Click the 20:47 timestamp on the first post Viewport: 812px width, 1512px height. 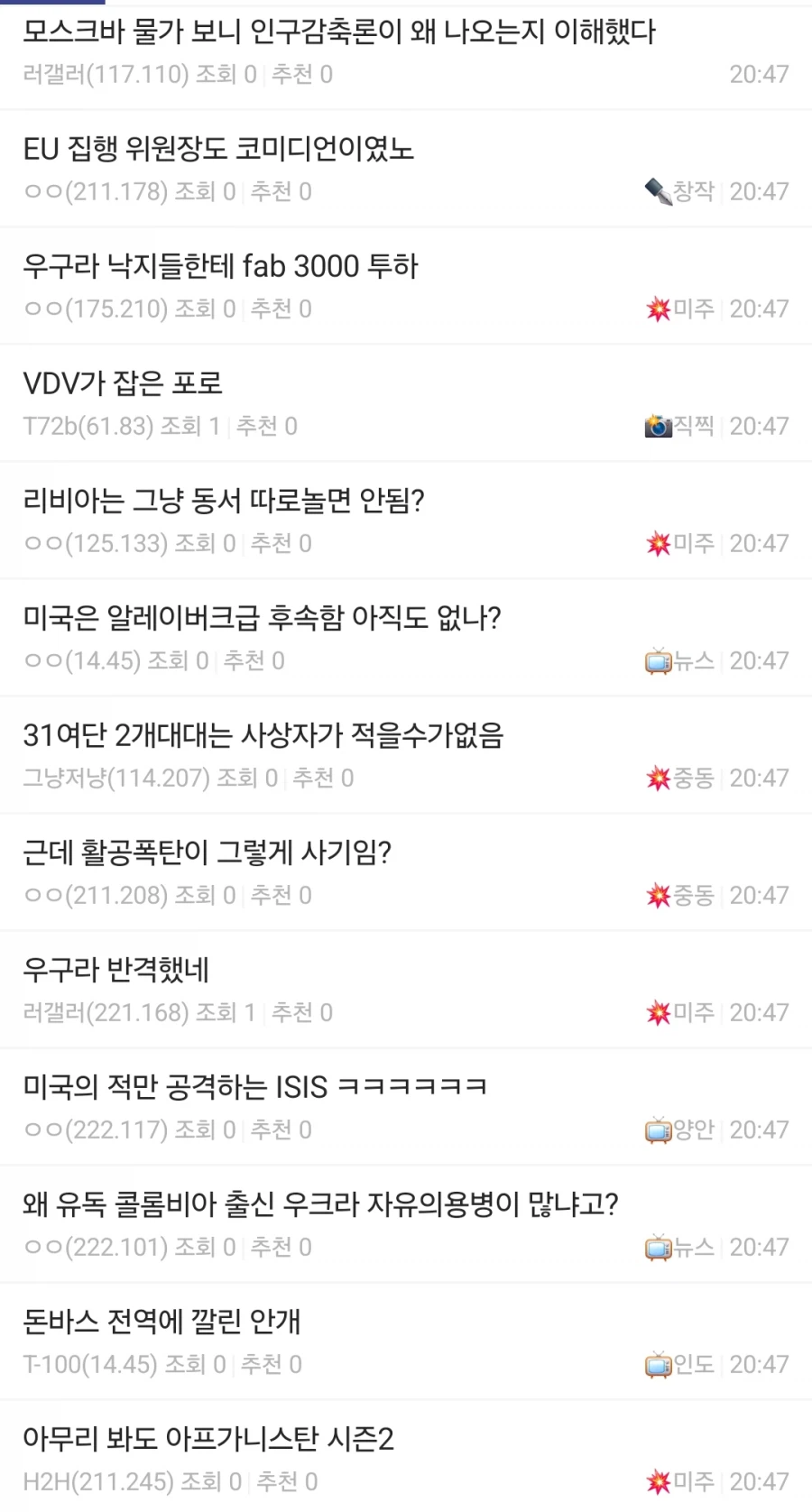759,75
